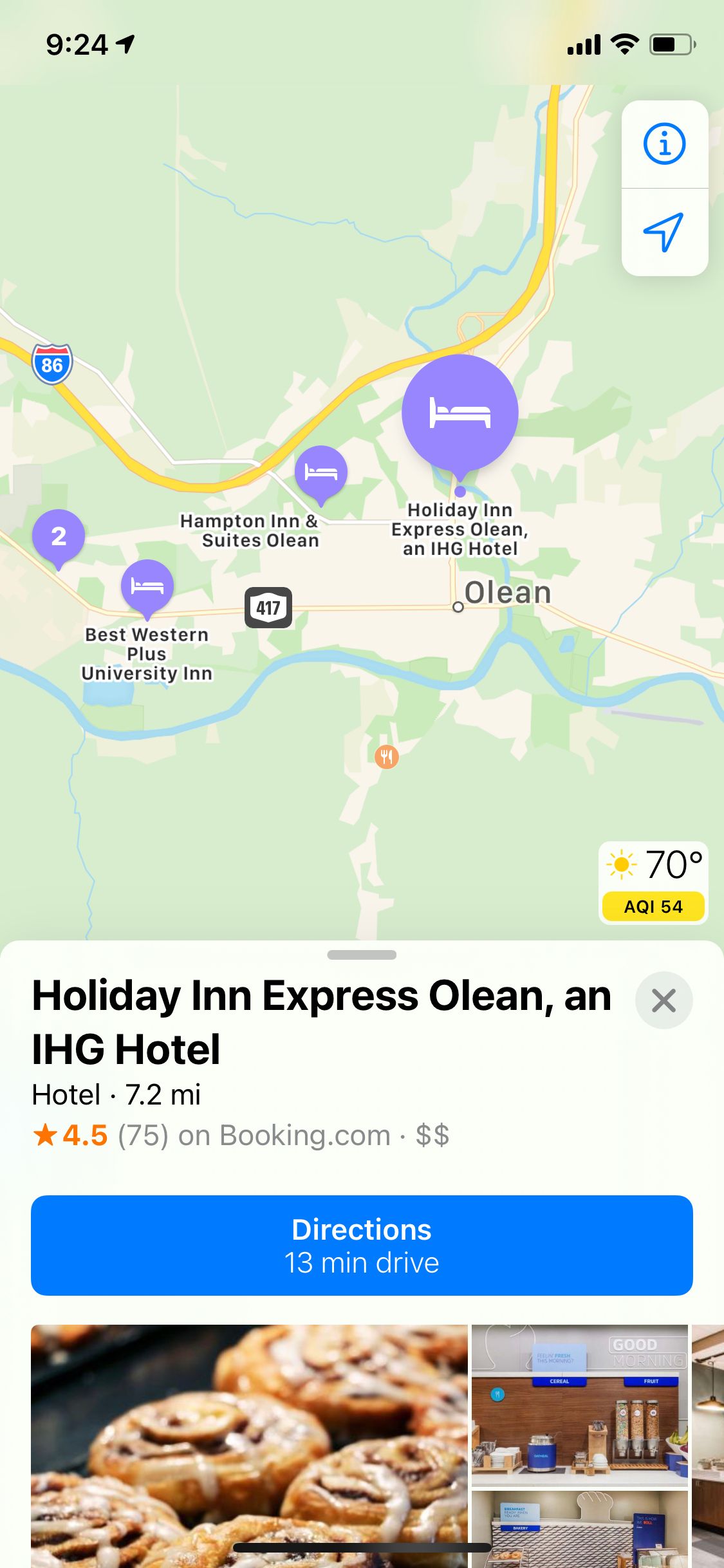Open the cluster pin showing 2 hotels

(x=59, y=537)
